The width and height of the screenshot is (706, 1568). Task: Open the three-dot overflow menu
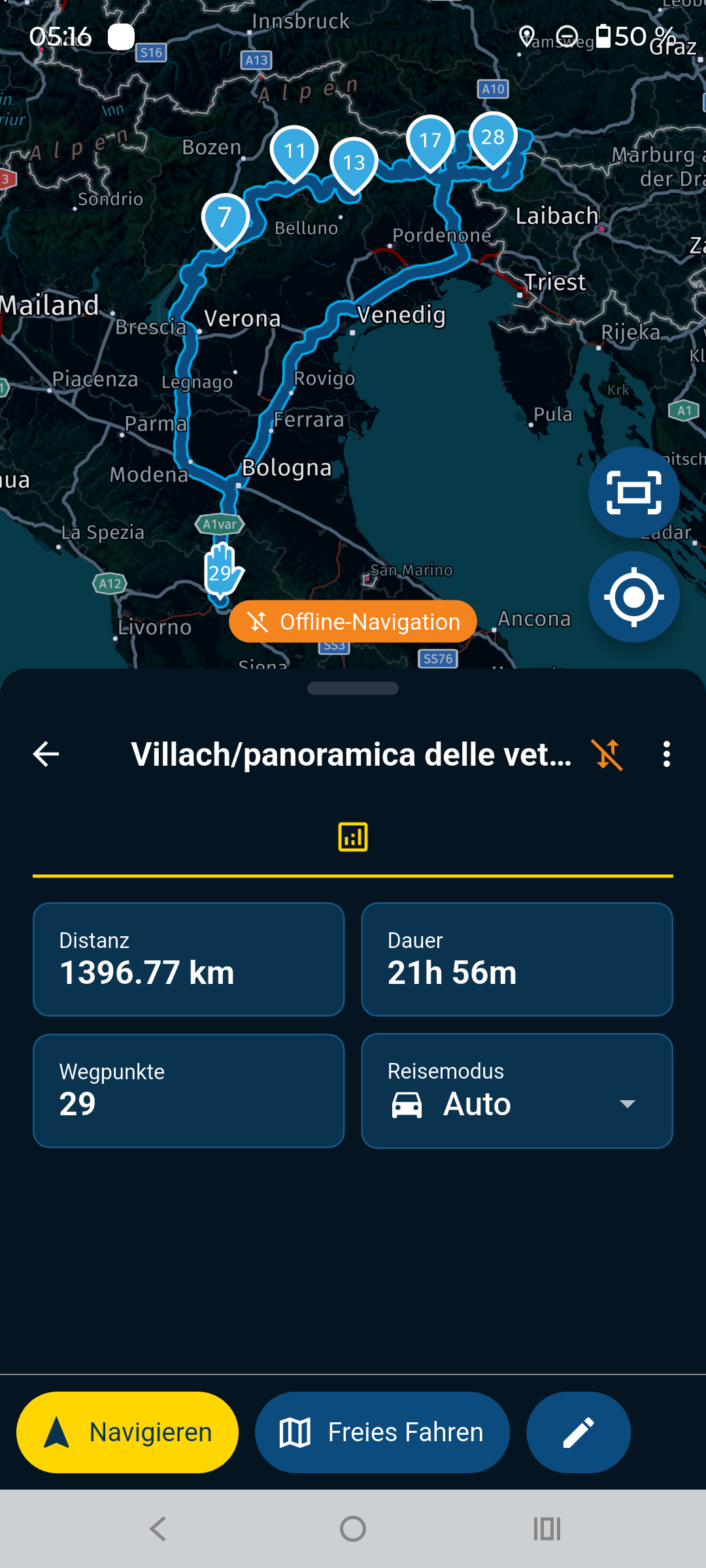pos(666,755)
